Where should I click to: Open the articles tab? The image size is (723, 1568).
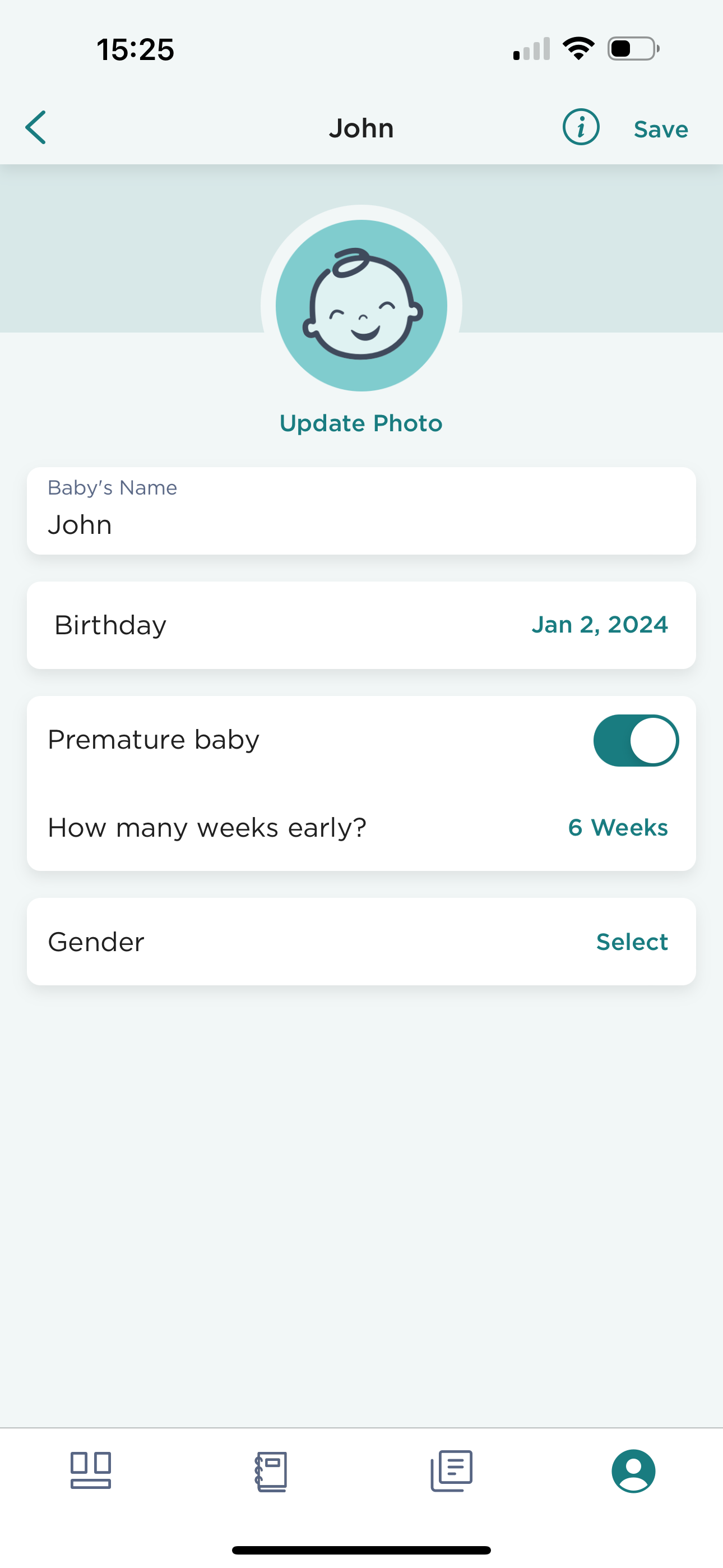pyautogui.click(x=452, y=1470)
